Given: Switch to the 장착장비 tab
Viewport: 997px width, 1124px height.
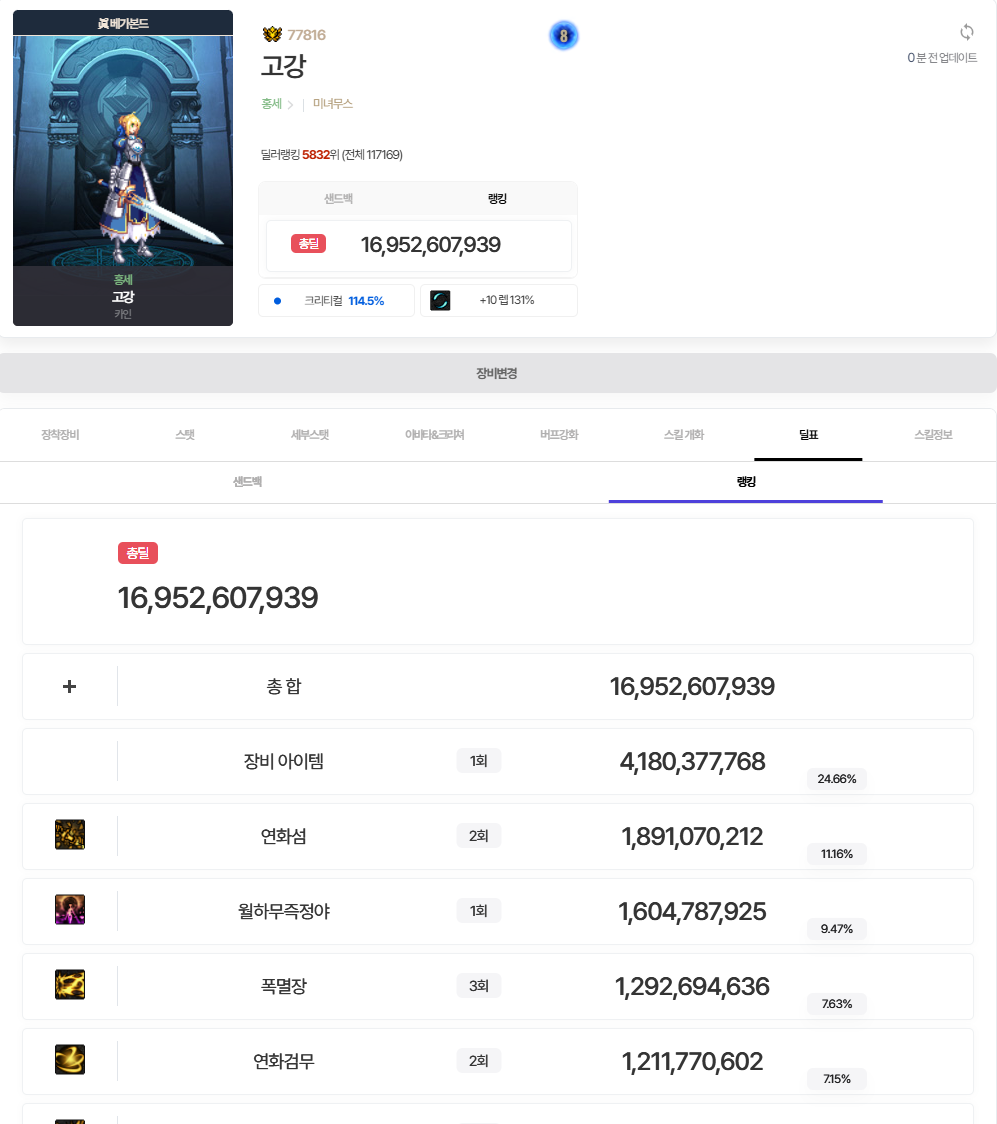Looking at the screenshot, I should (60, 435).
